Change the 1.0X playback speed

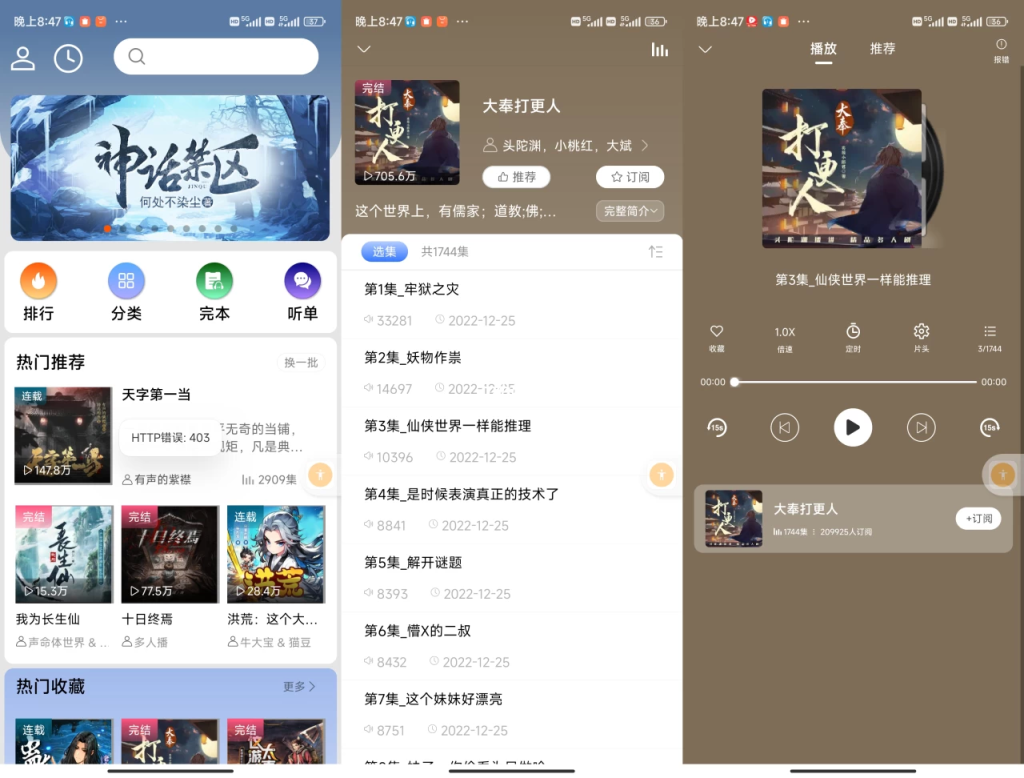[x=785, y=337]
